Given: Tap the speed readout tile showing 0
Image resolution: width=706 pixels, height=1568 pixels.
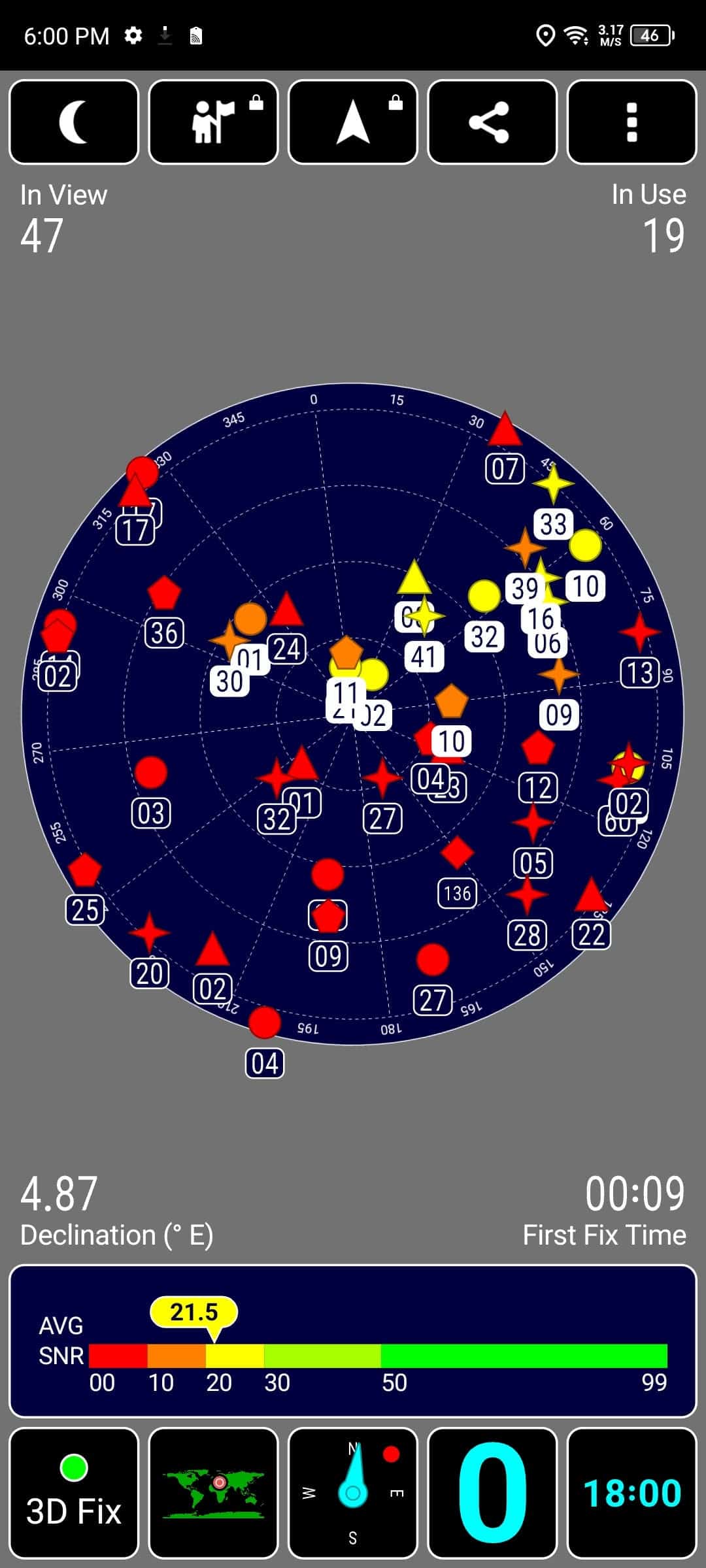Looking at the screenshot, I should coord(492,1493).
